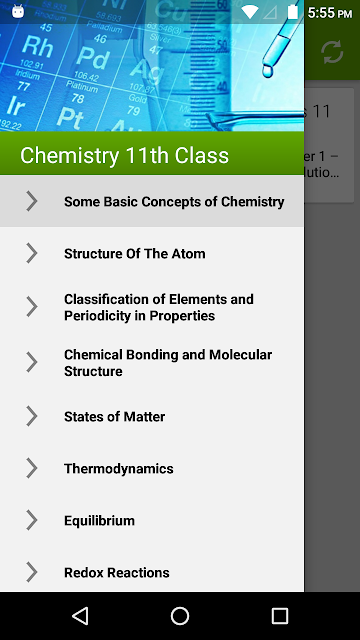Open the Equilibrium chapter
The height and width of the screenshot is (640, 360).
point(152,520)
